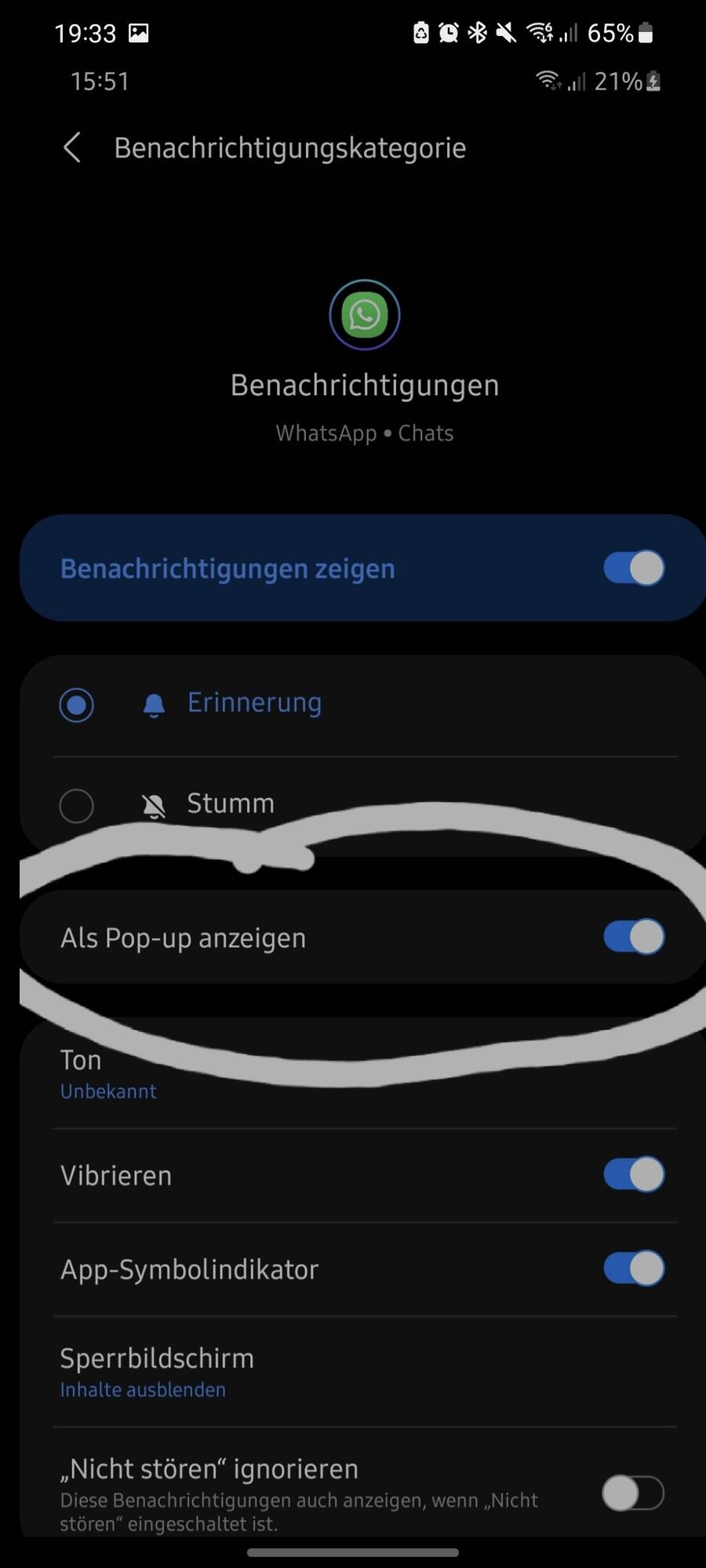706x1568 pixels.
Task: Go back from Benachrichtigungskategorie
Action: click(72, 147)
